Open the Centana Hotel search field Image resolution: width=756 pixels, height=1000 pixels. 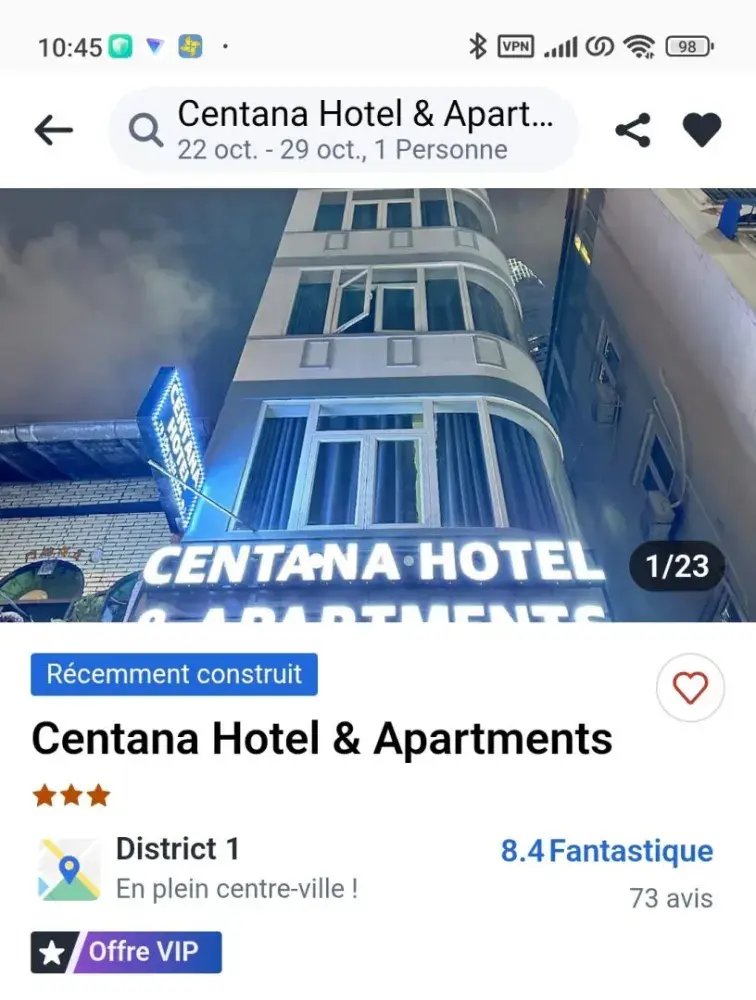click(x=344, y=130)
